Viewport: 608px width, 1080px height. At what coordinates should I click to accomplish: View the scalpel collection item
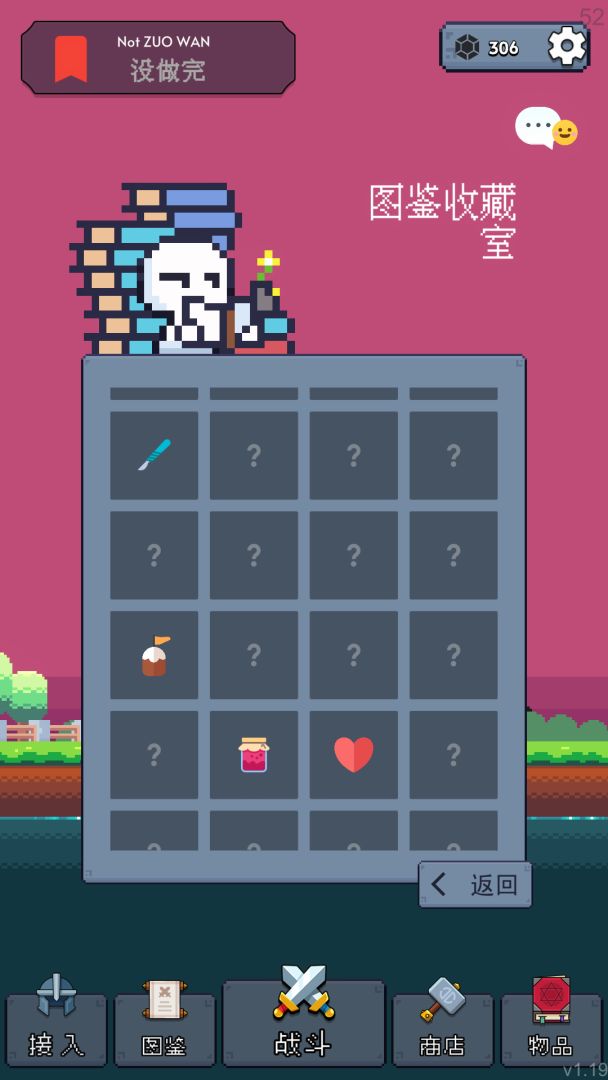click(154, 455)
